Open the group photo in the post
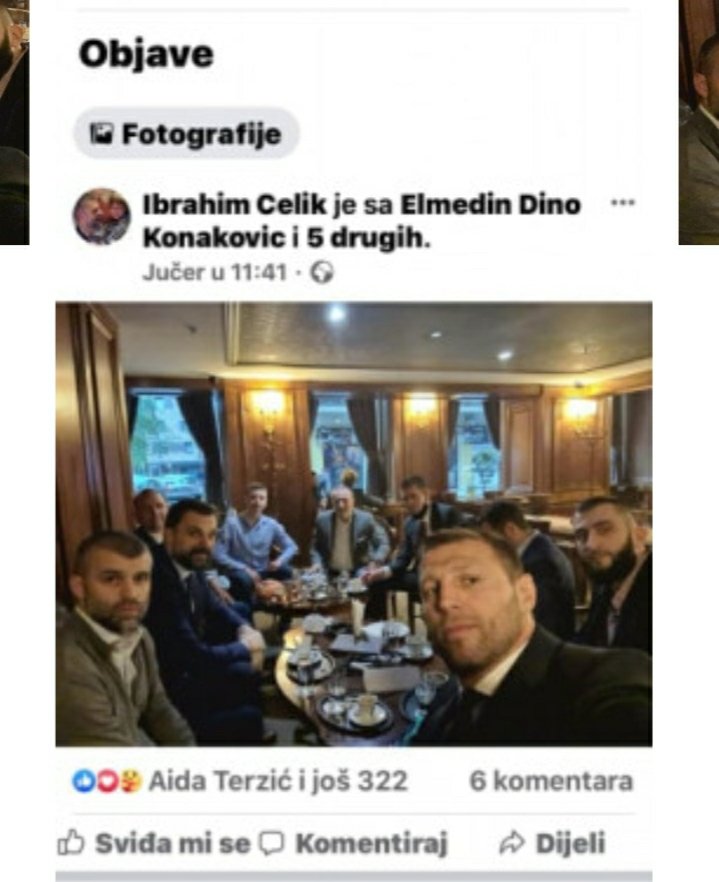The width and height of the screenshot is (719, 882). point(353,524)
